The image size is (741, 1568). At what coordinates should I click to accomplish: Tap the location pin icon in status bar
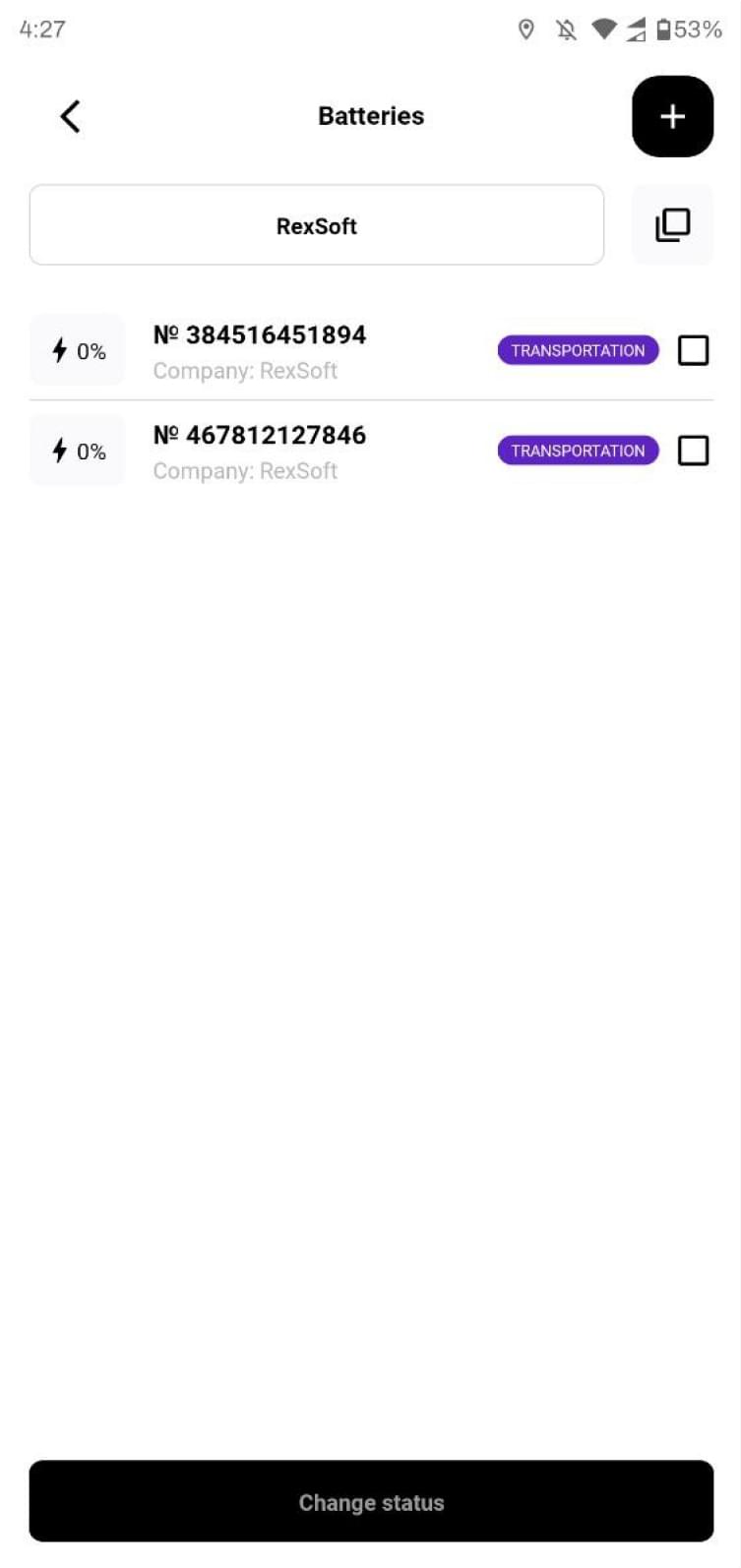pos(526,30)
